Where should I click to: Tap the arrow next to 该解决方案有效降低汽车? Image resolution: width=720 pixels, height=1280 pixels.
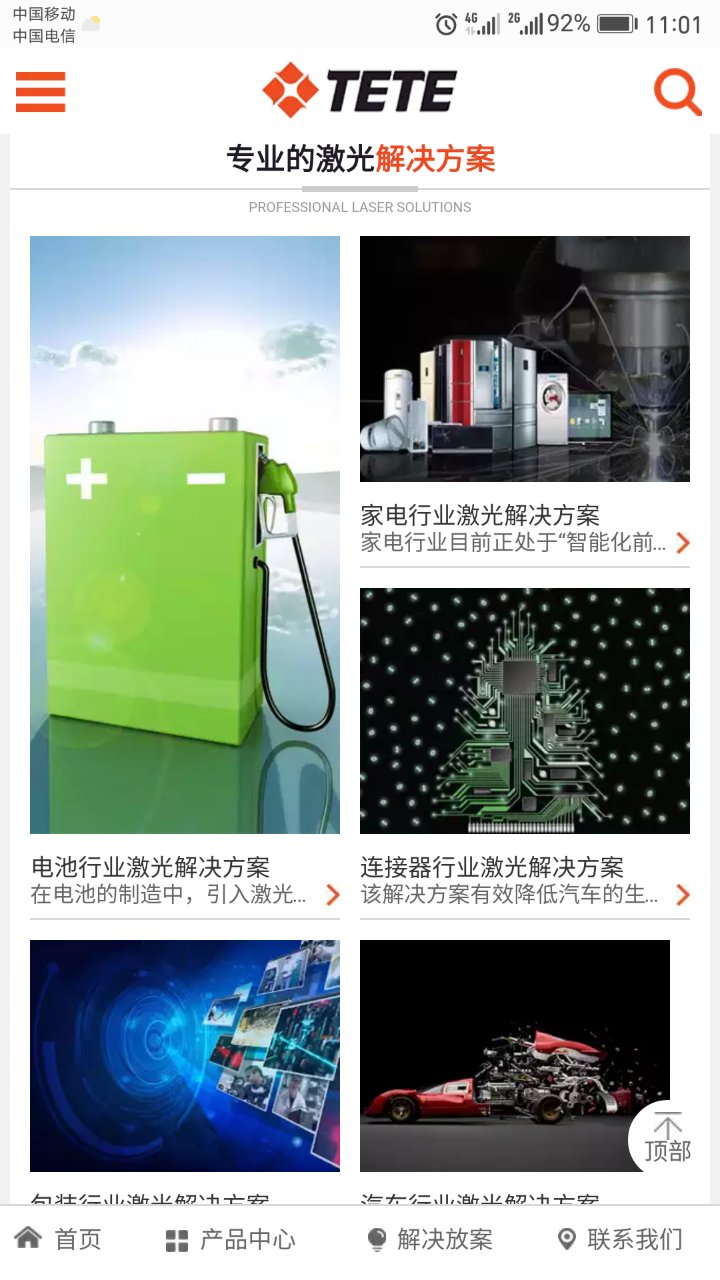683,895
